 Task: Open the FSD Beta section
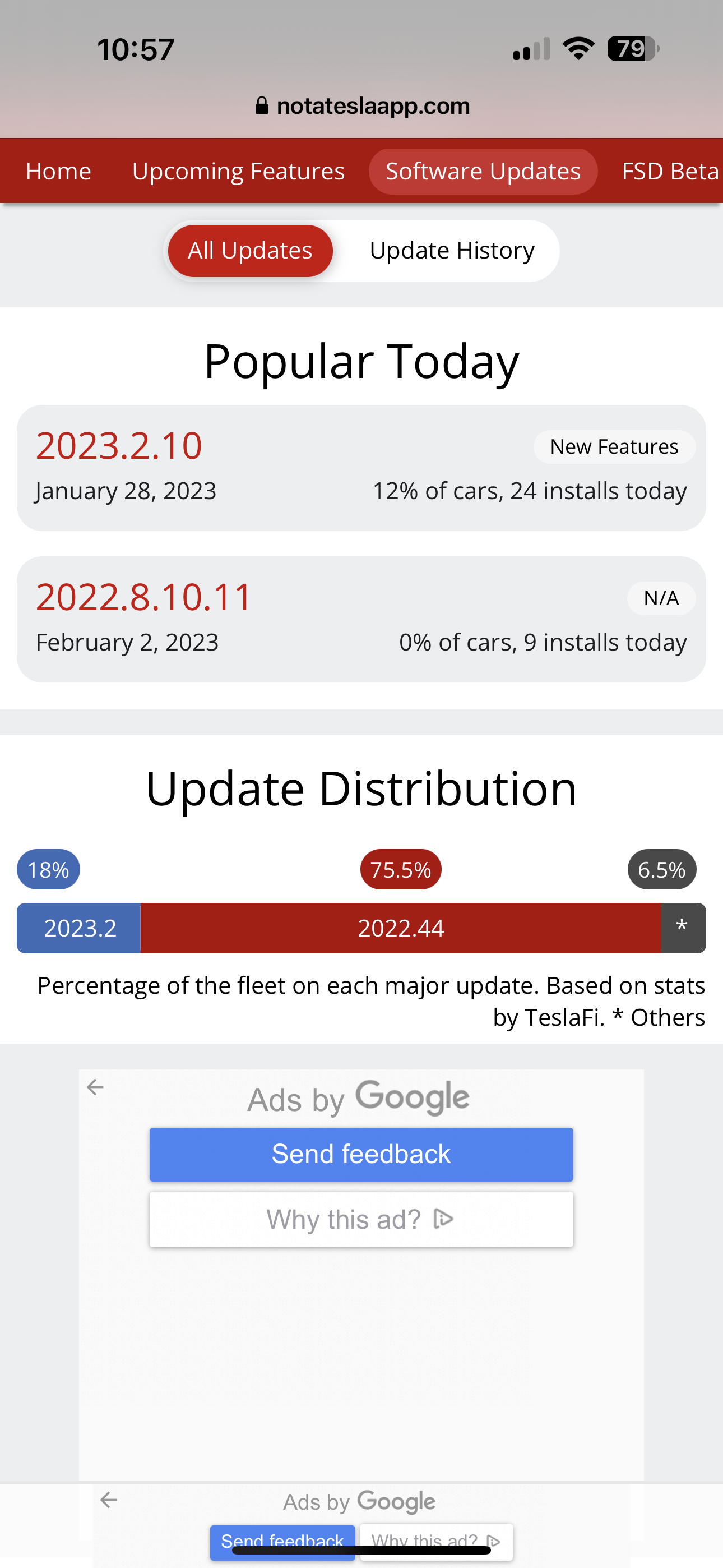click(x=669, y=172)
